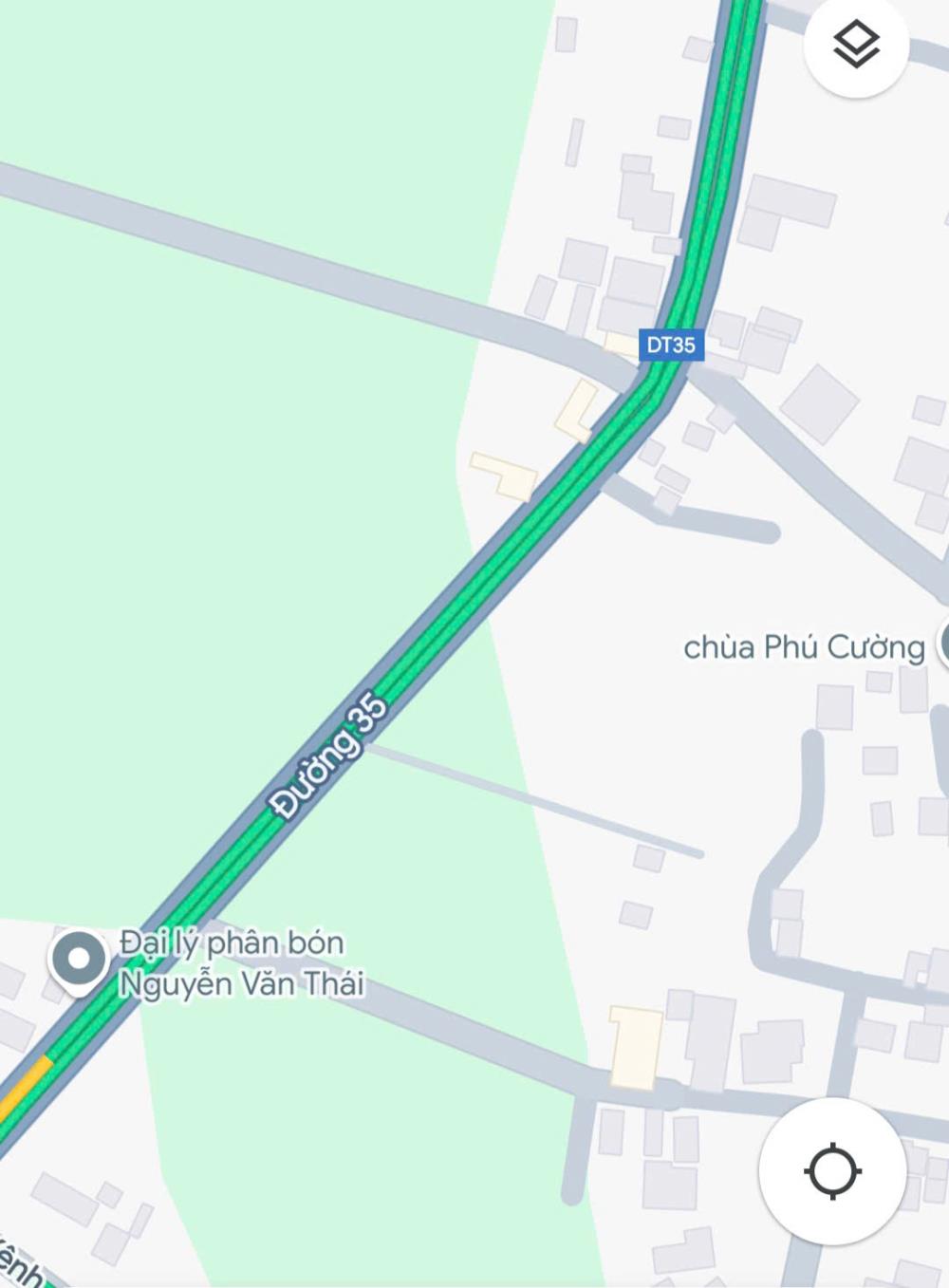Select the chùa Phú Cường place marker
The height and width of the screenshot is (1288, 949).
pyautogui.click(x=944, y=644)
